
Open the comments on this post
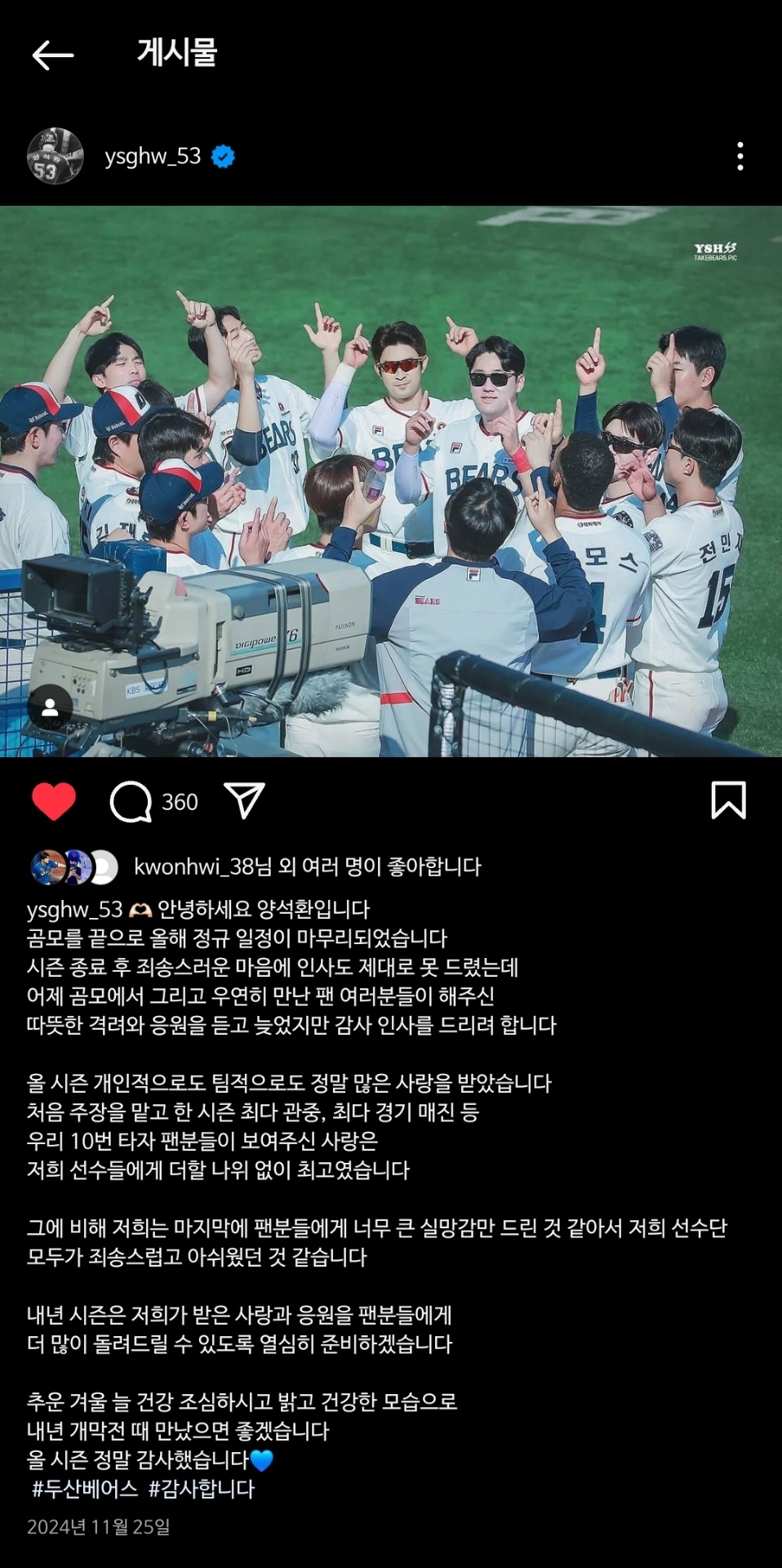pyautogui.click(x=131, y=801)
